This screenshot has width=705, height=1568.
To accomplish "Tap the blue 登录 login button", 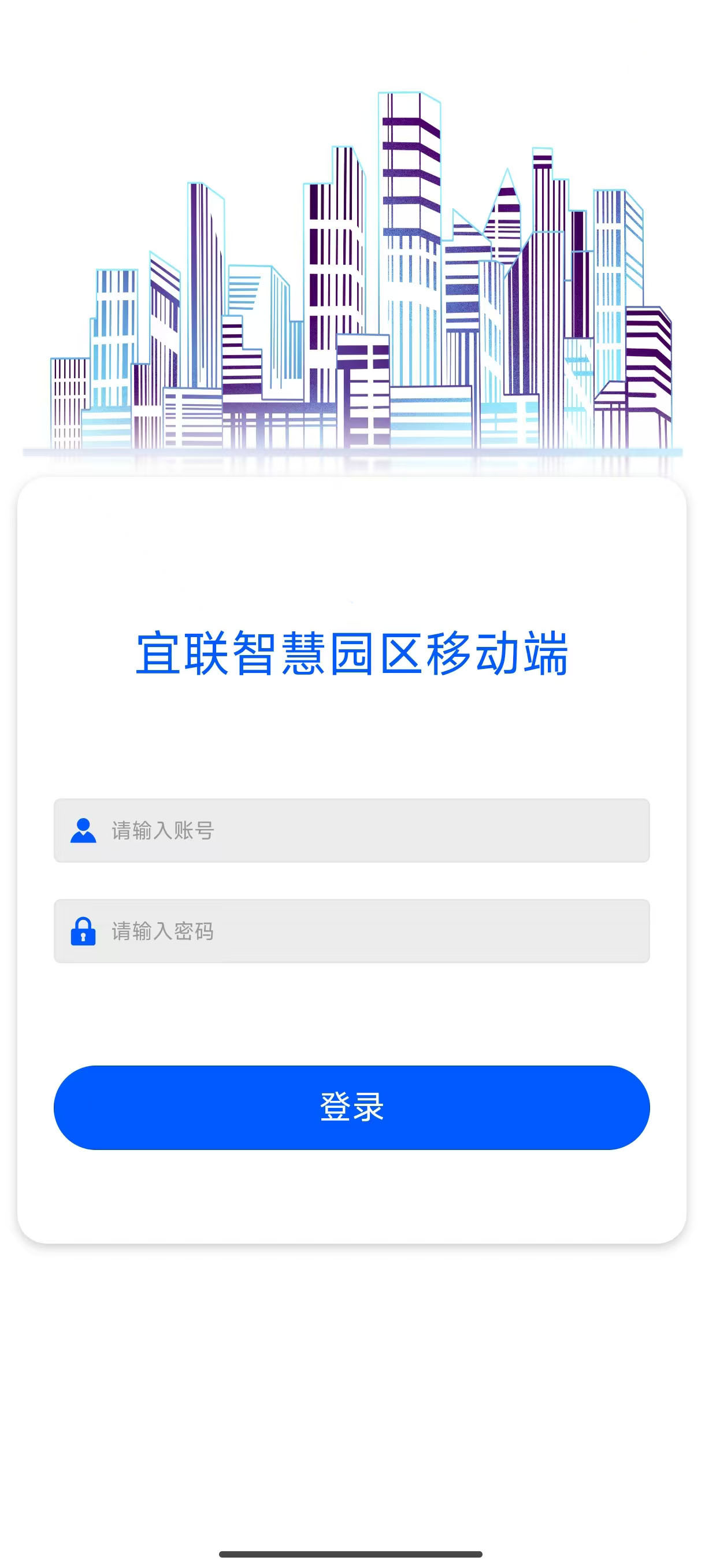I will [x=351, y=1107].
